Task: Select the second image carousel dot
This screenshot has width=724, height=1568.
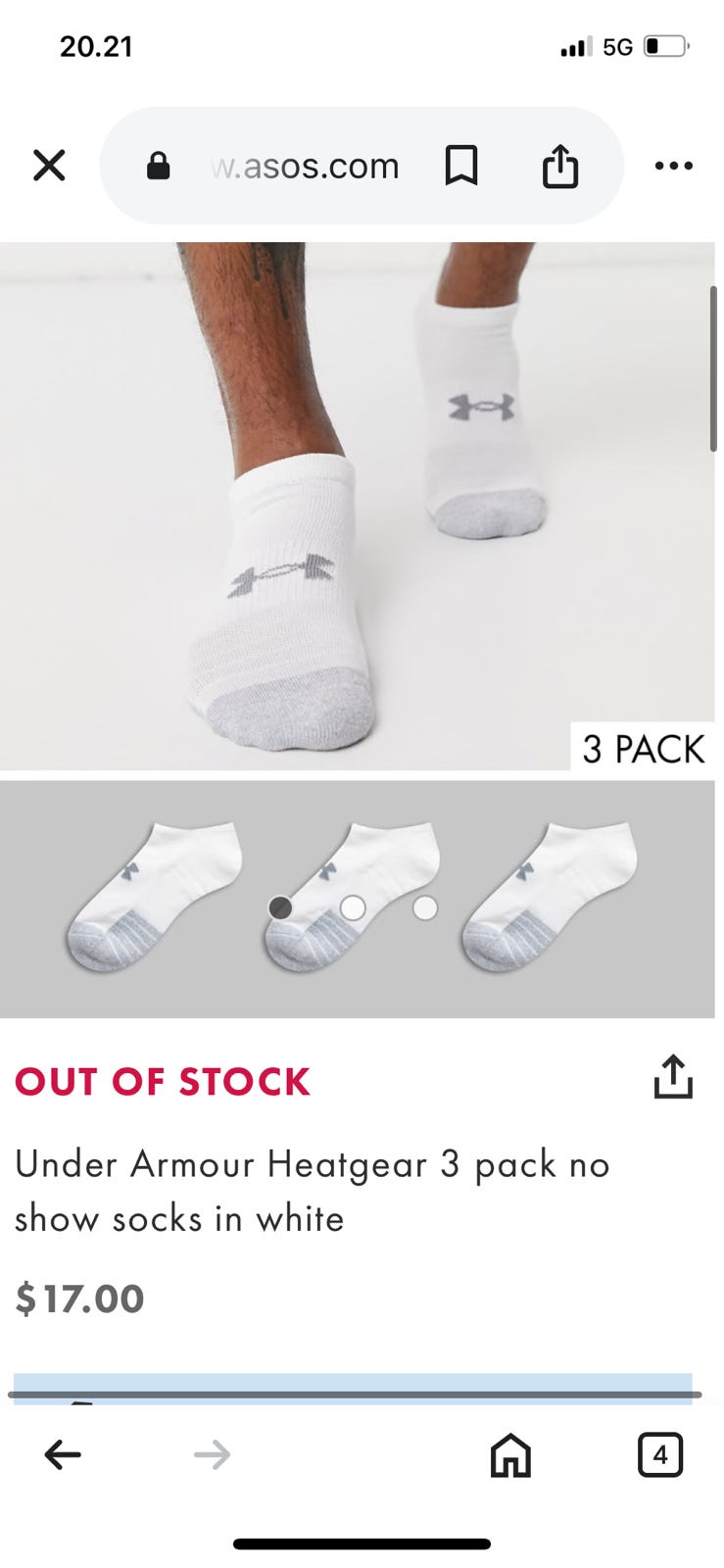Action: click(x=353, y=908)
